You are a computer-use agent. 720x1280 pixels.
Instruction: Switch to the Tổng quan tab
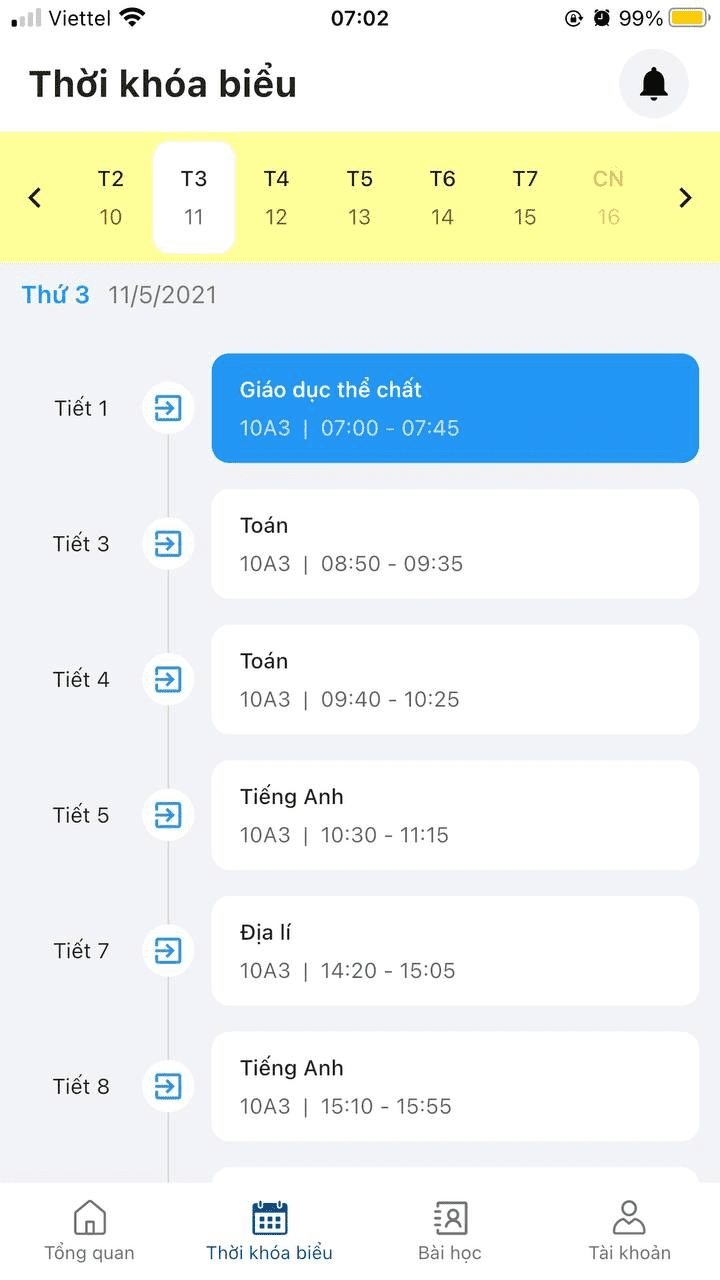pyautogui.click(x=90, y=1231)
